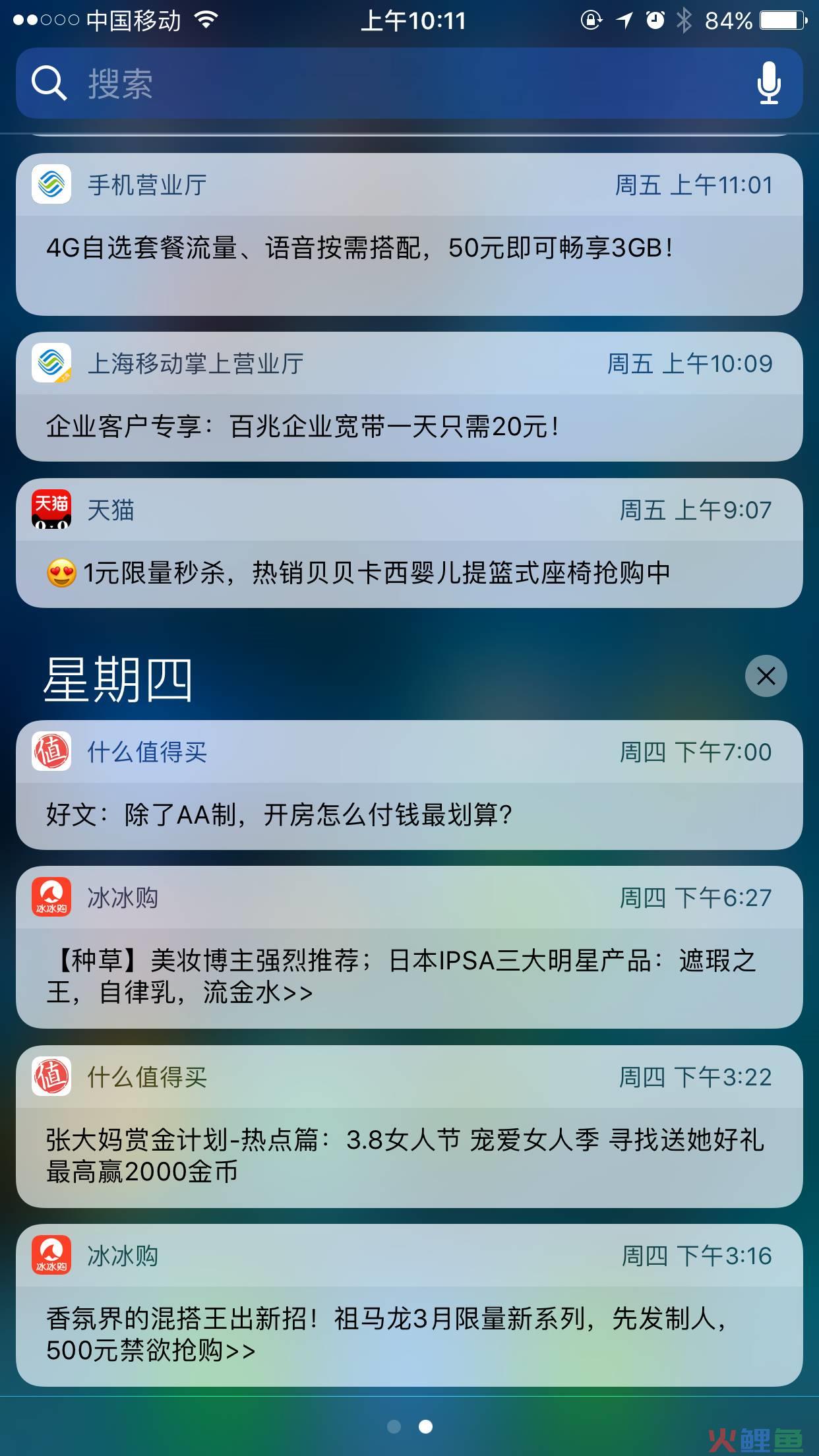Tap the microphone for voice search

click(x=769, y=83)
